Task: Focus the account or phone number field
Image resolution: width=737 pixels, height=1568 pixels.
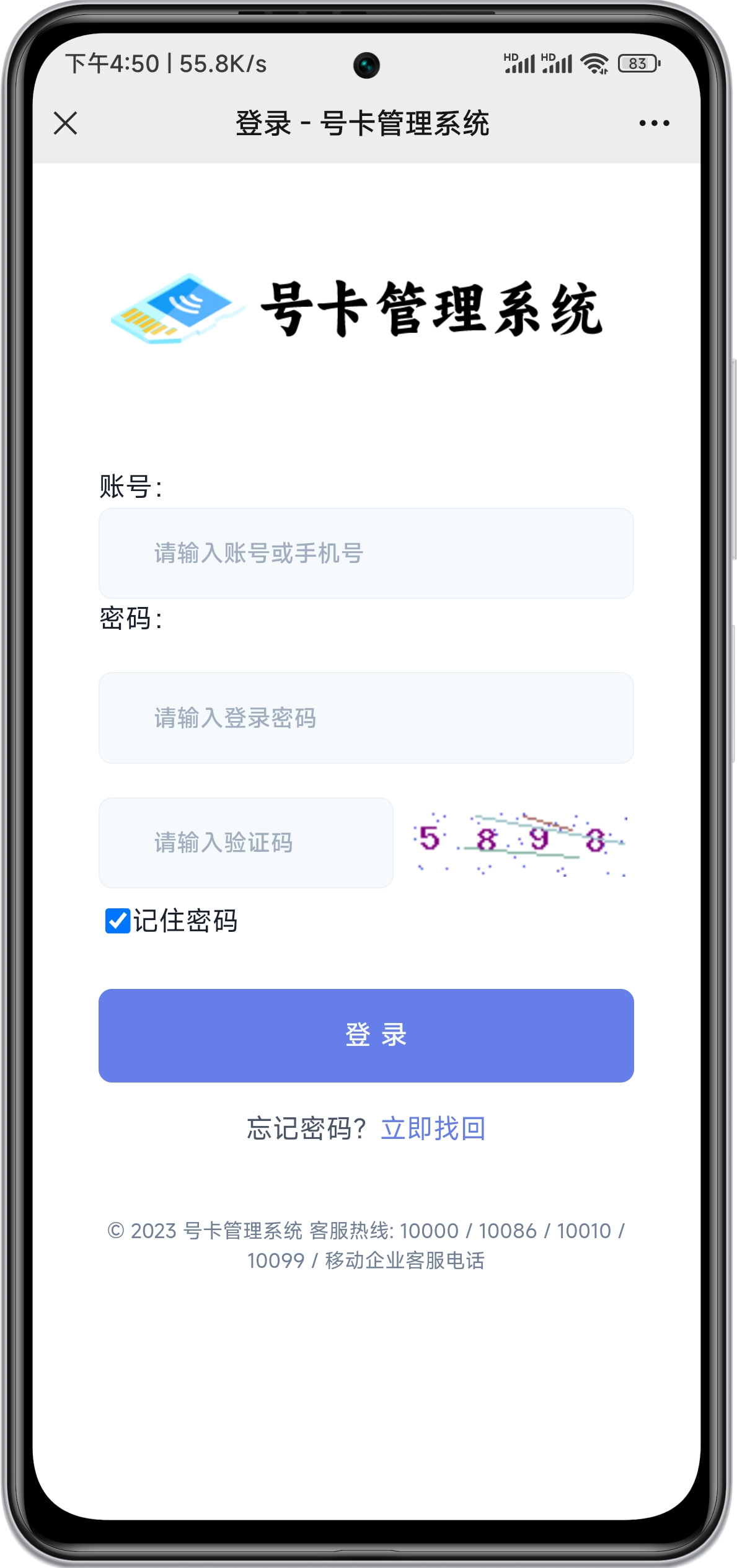Action: (366, 553)
